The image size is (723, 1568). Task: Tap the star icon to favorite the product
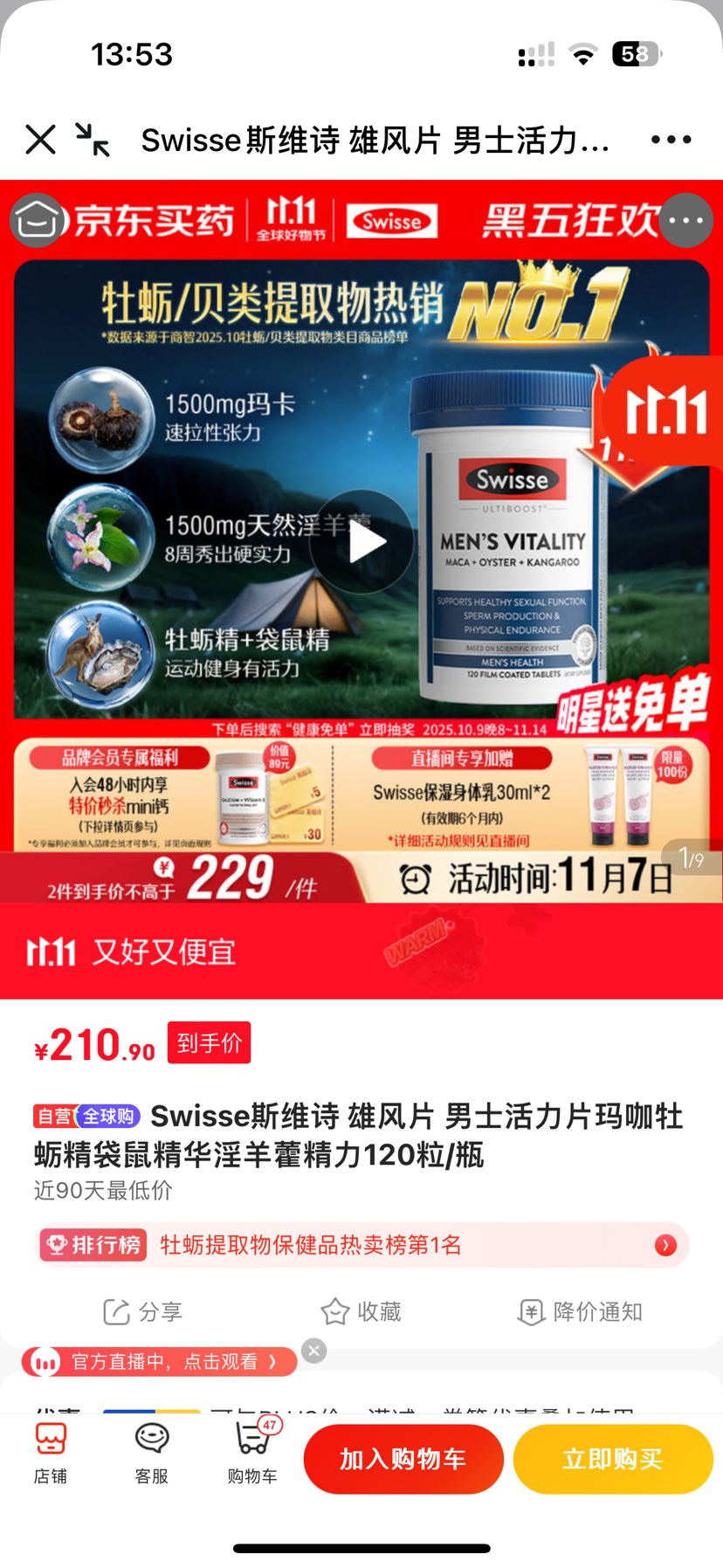[x=334, y=1310]
